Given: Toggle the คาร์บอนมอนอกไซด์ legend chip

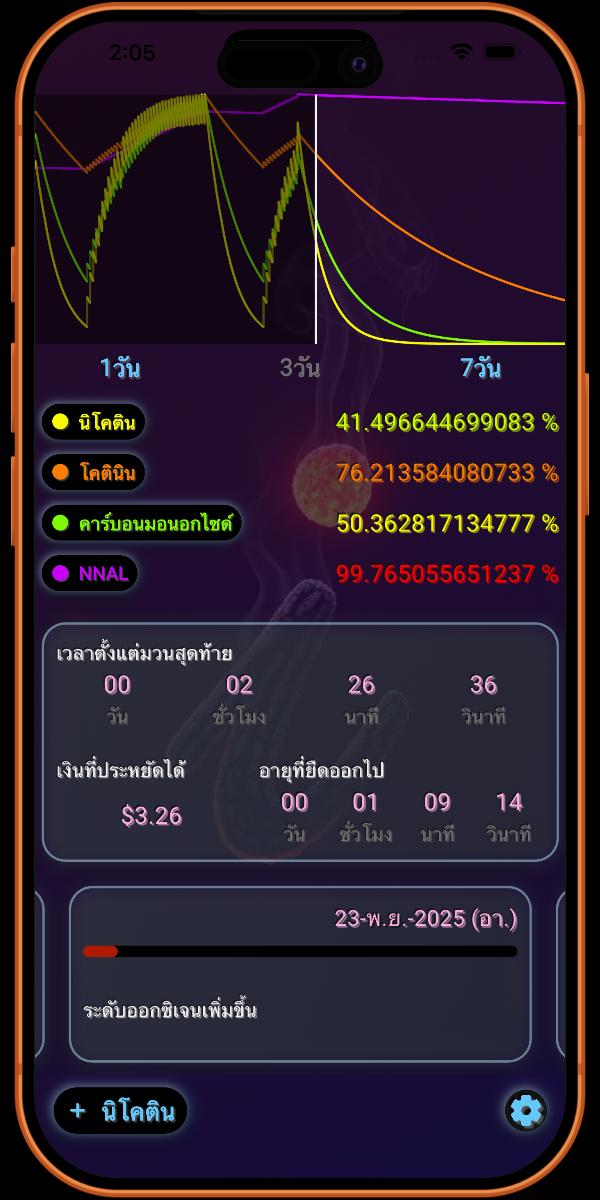Looking at the screenshot, I should pyautogui.click(x=141, y=523).
